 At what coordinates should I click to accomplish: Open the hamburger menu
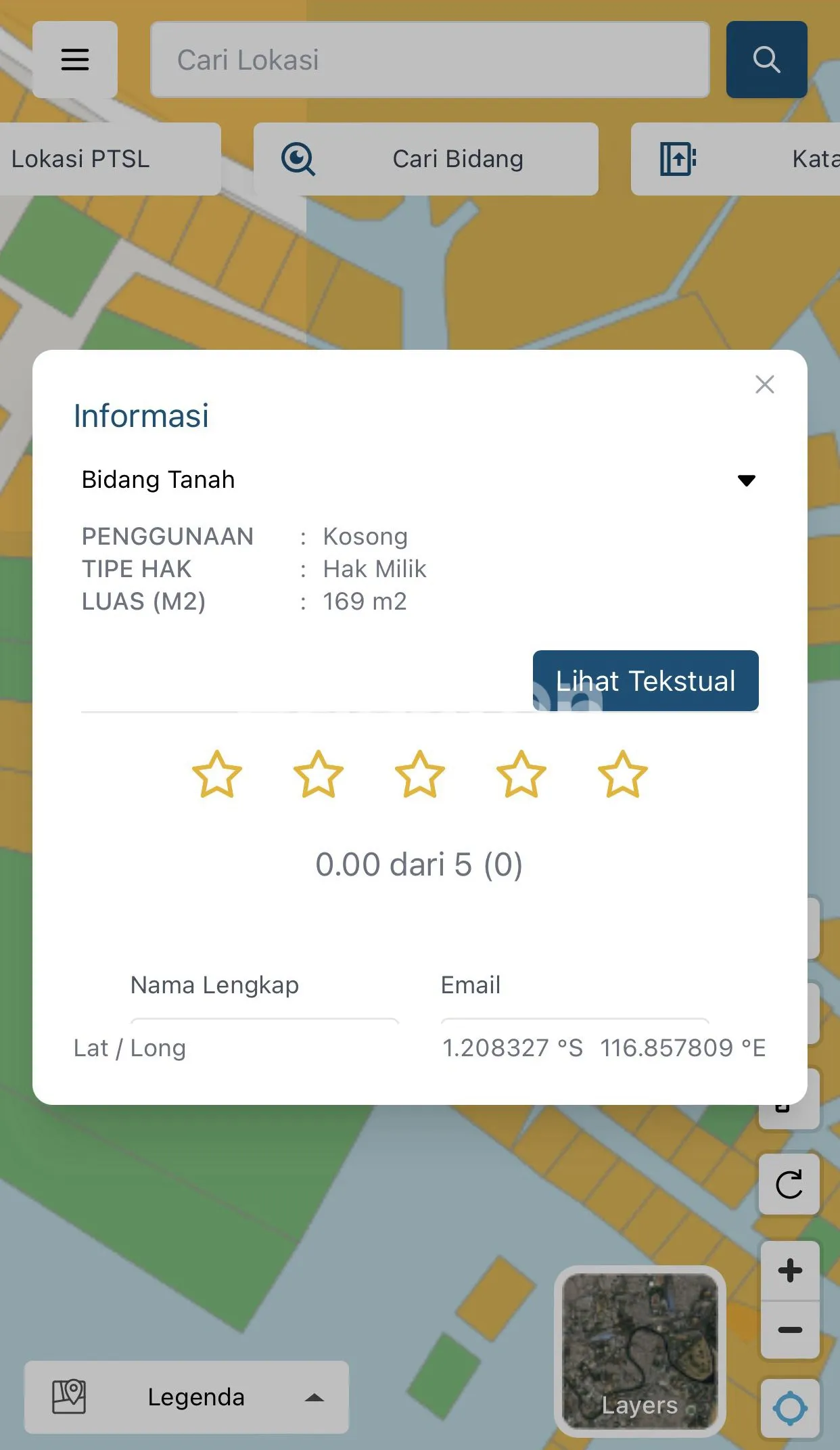pyautogui.click(x=75, y=60)
